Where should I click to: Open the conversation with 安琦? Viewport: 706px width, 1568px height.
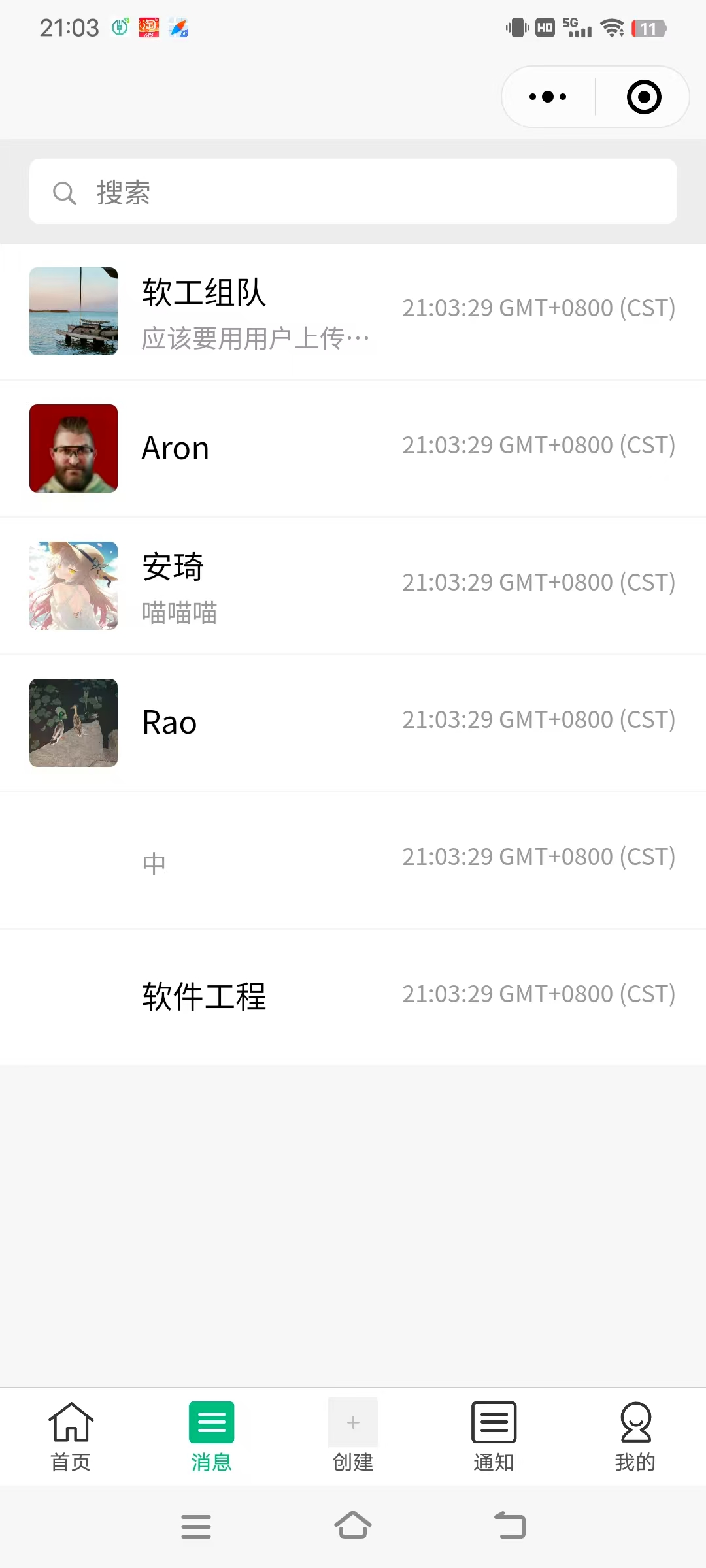click(x=353, y=586)
